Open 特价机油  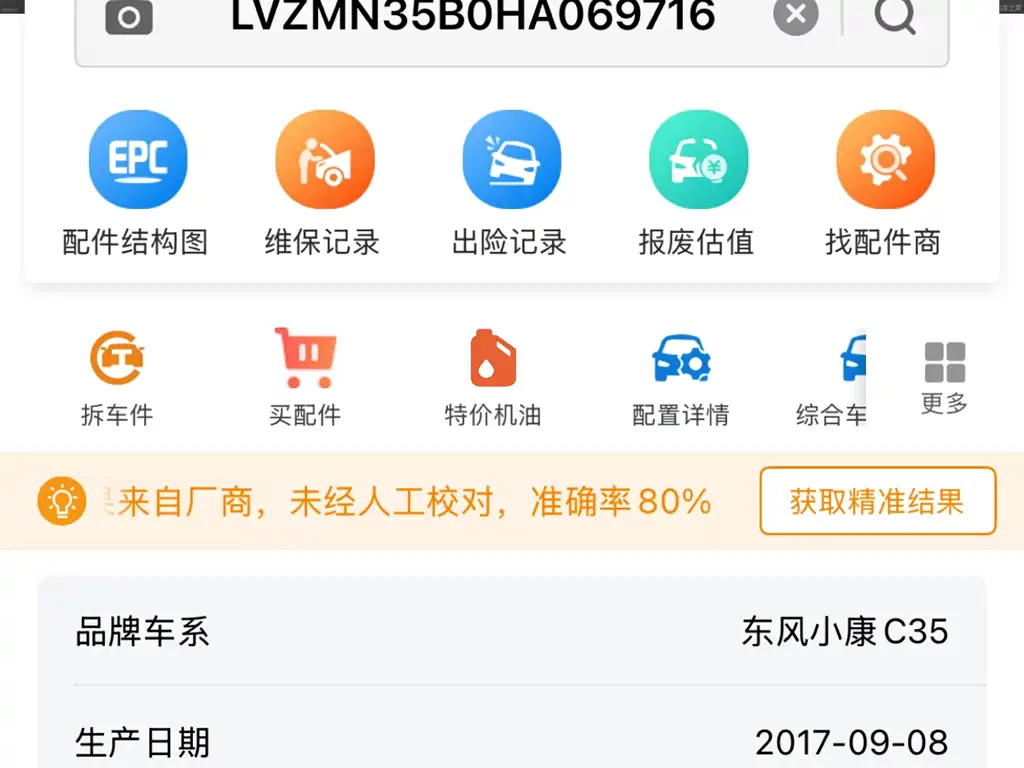point(492,377)
